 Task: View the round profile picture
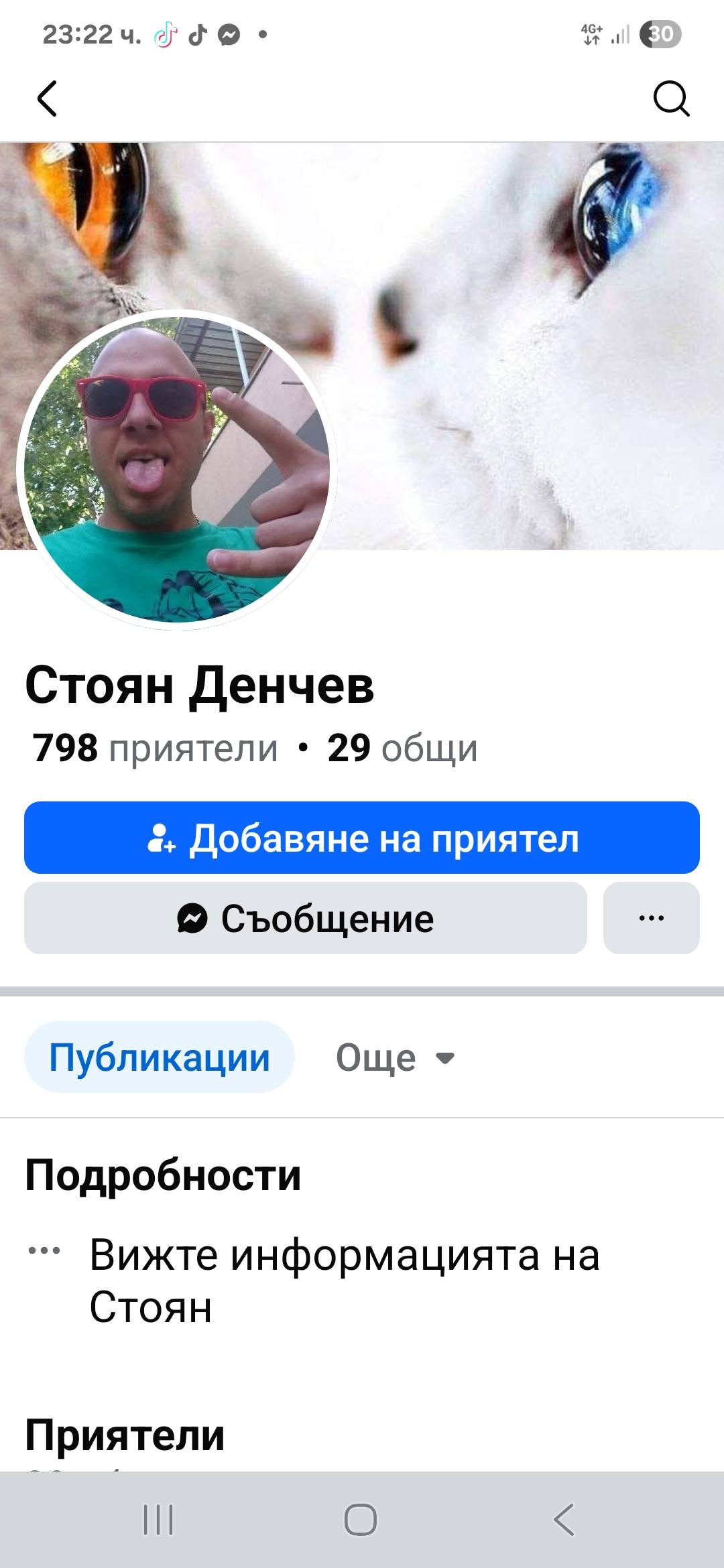click(176, 469)
